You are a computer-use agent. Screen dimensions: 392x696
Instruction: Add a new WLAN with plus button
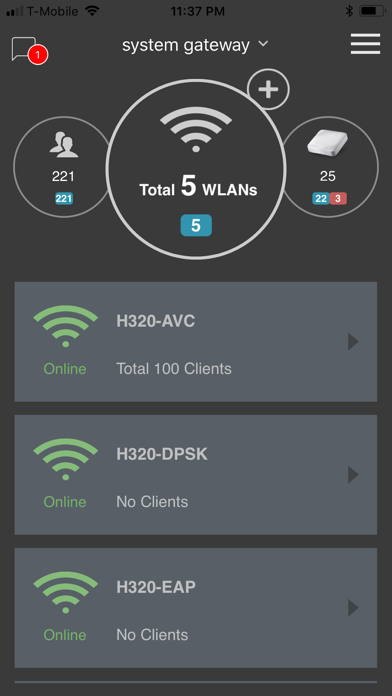pos(268,89)
